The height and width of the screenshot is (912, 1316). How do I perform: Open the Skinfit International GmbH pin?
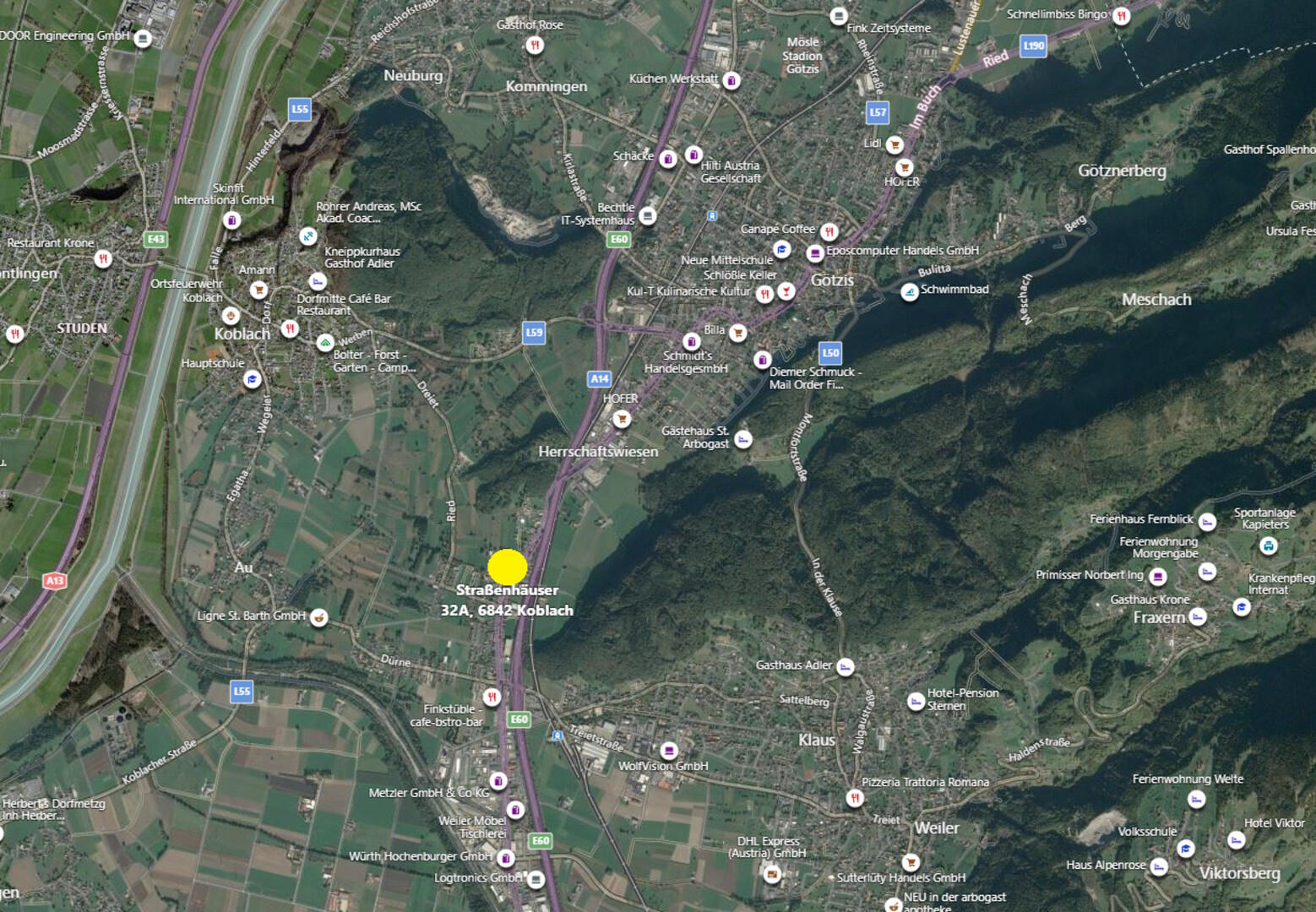232,220
